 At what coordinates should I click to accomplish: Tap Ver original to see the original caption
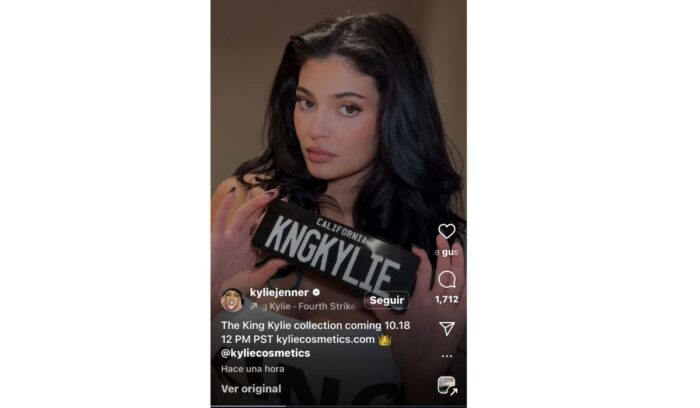point(251,389)
